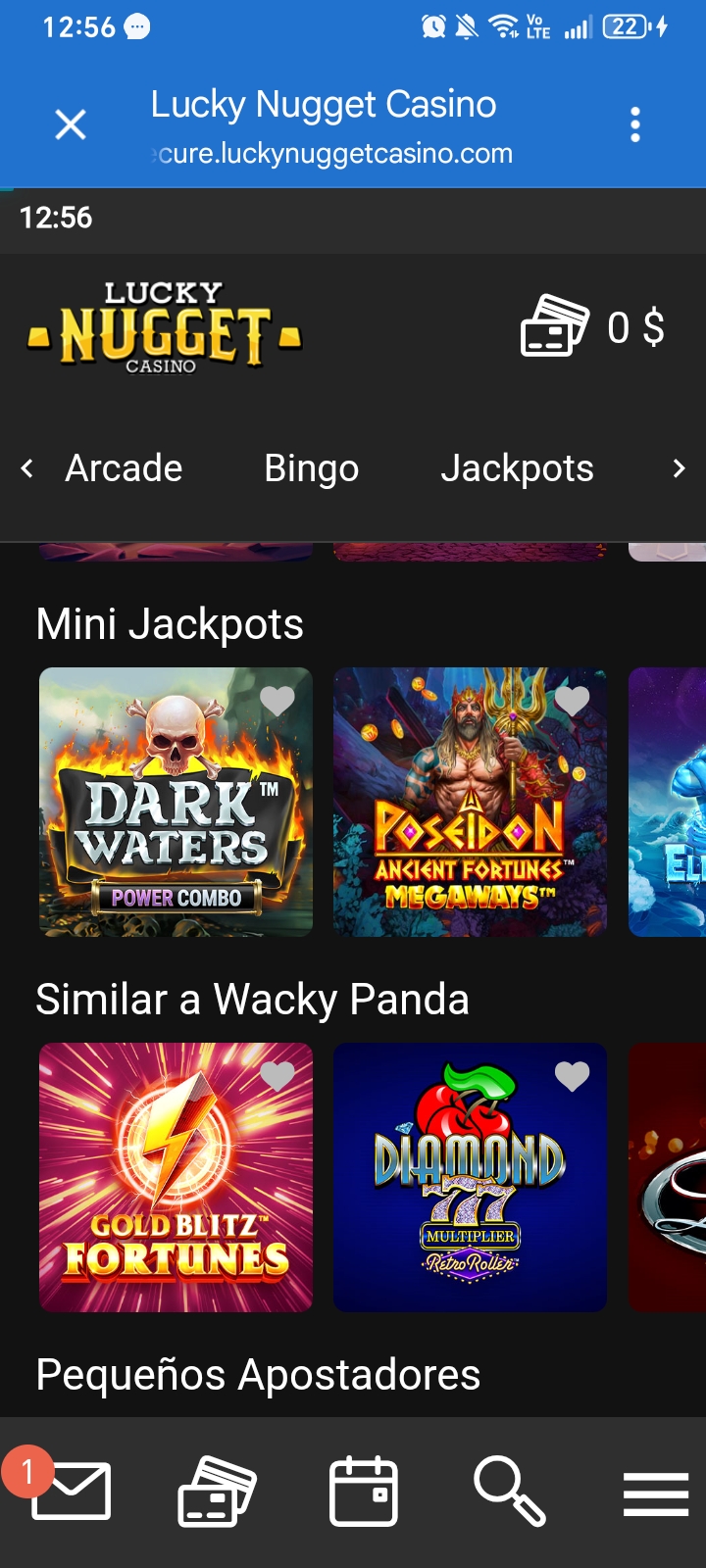This screenshot has width=706, height=1568.
Task: Close the Lucky Nugget Casino browser tab
Action: [x=71, y=124]
